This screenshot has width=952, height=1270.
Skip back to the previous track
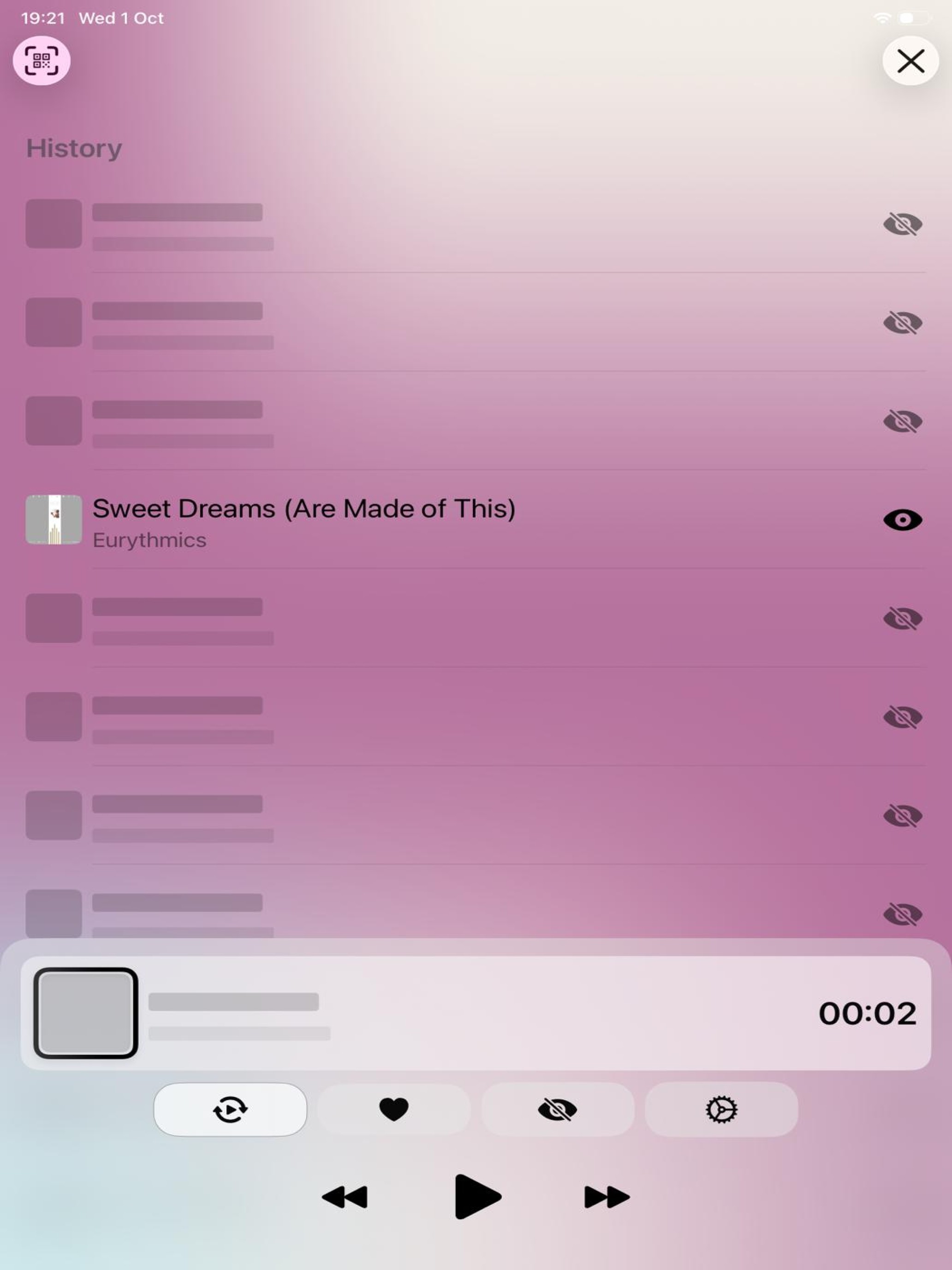click(345, 1197)
